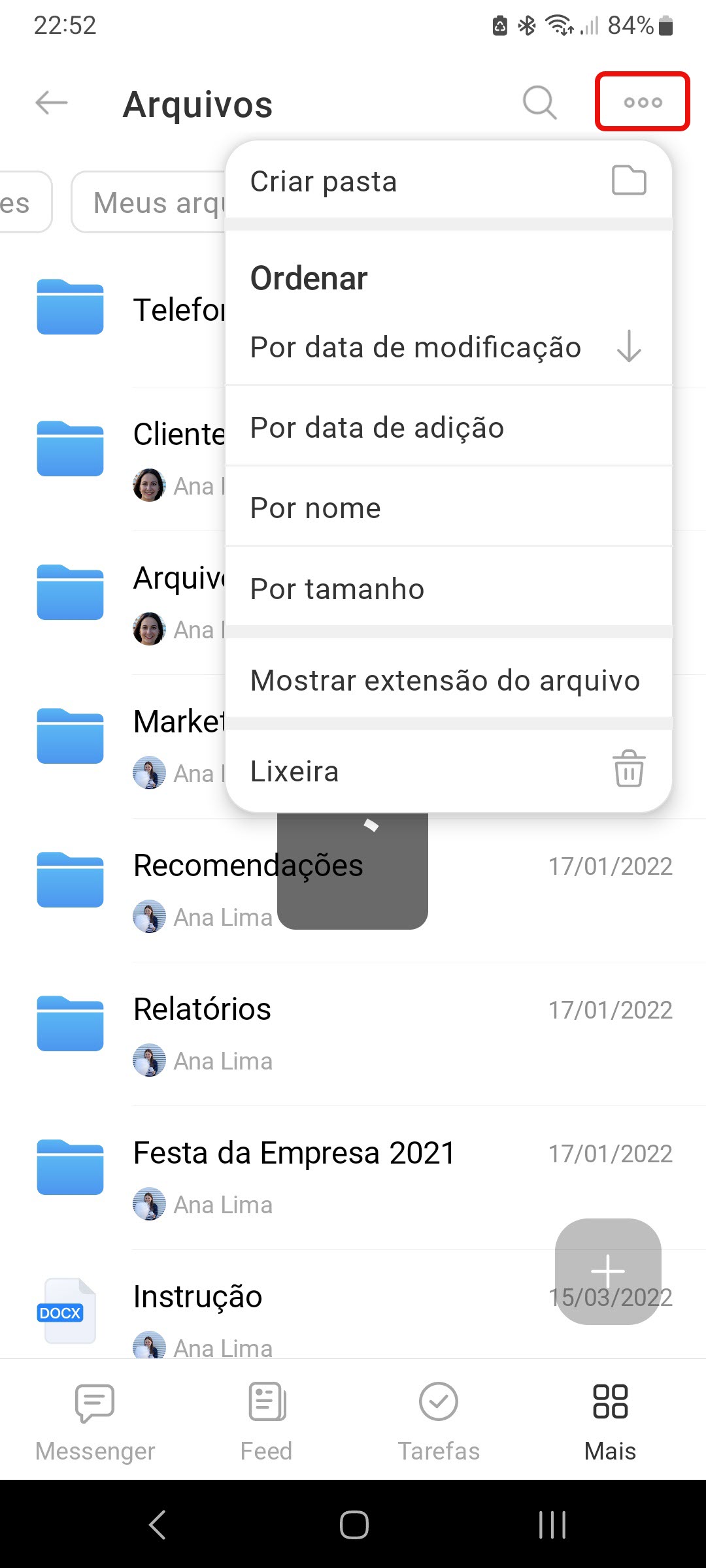The image size is (706, 1568).
Task: Open the Lixeira trash option
Action: [448, 771]
